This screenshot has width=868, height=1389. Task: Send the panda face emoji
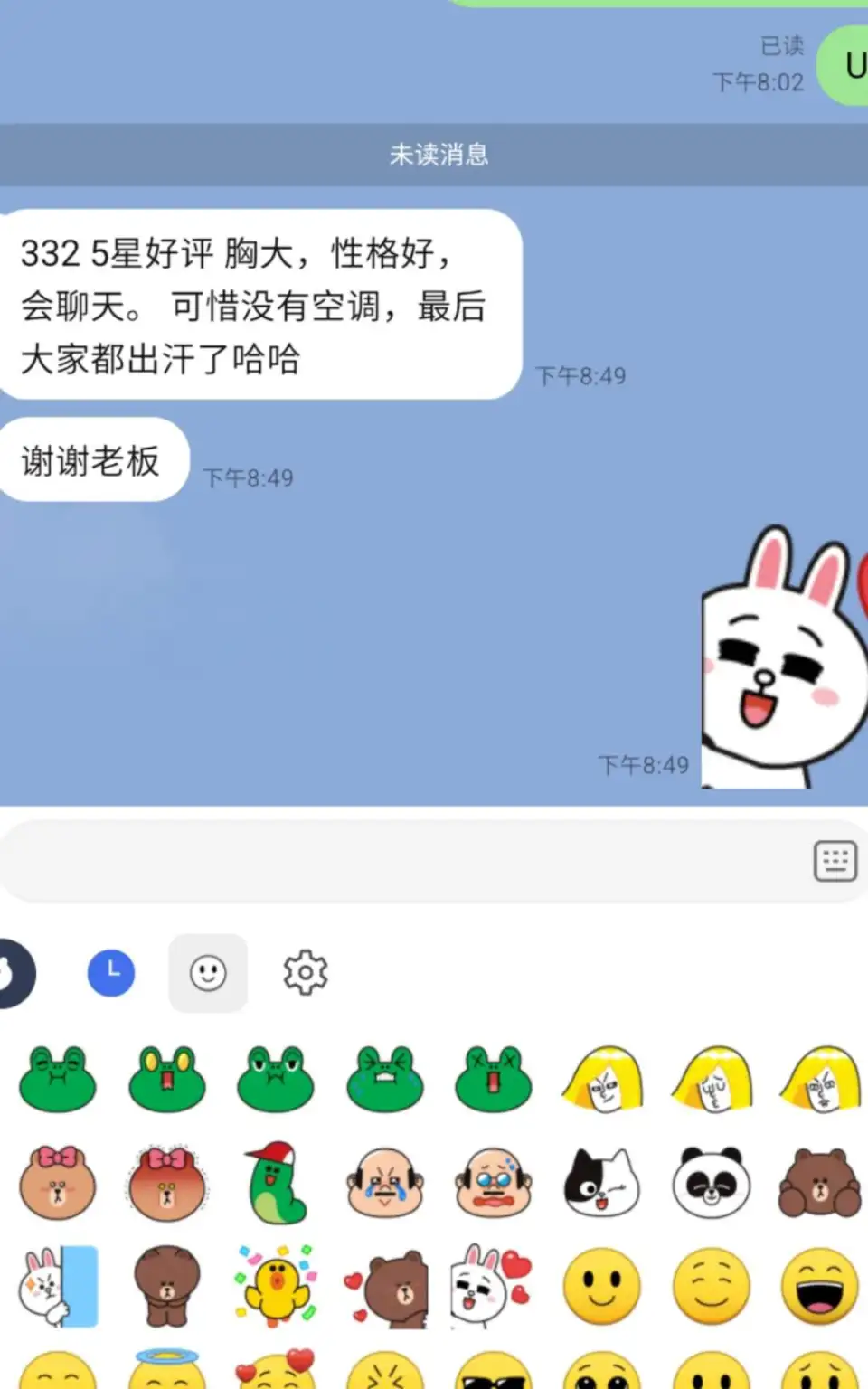click(x=711, y=1183)
